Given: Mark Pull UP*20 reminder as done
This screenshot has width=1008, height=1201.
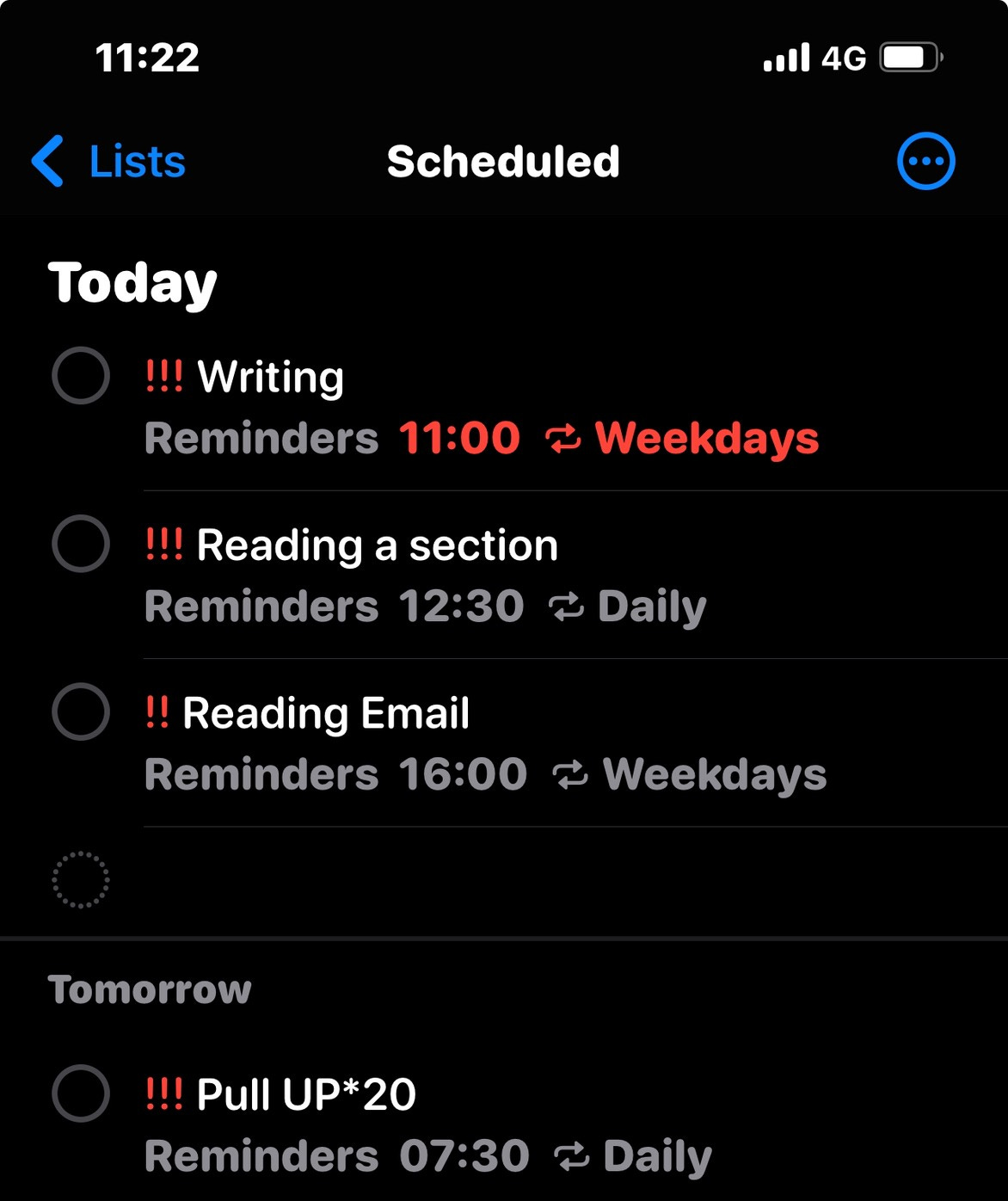Looking at the screenshot, I should [81, 1093].
